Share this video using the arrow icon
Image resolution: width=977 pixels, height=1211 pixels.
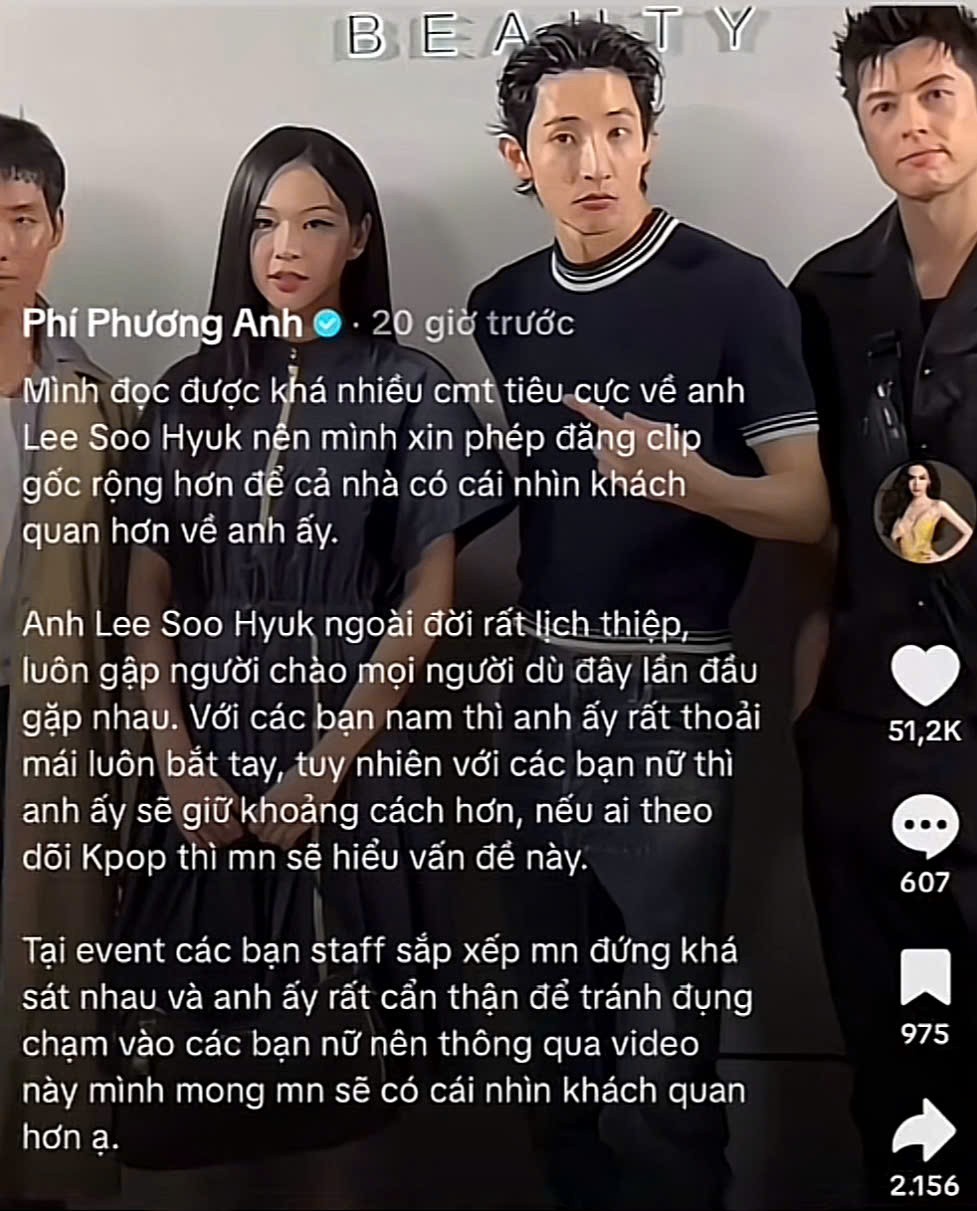coord(924,1131)
